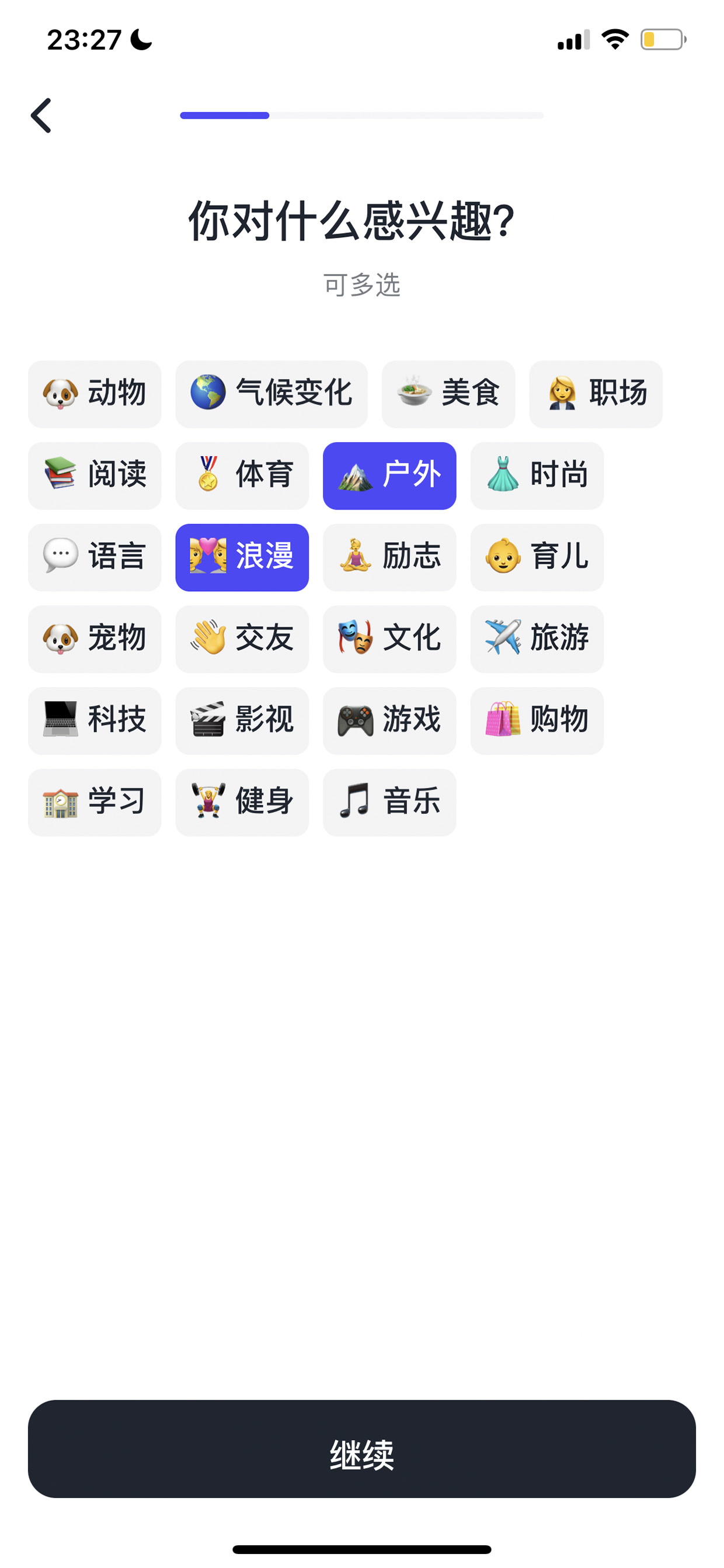Screen dimensions: 724x1568
Task: Tap the 宠物 chip
Action: click(x=95, y=639)
